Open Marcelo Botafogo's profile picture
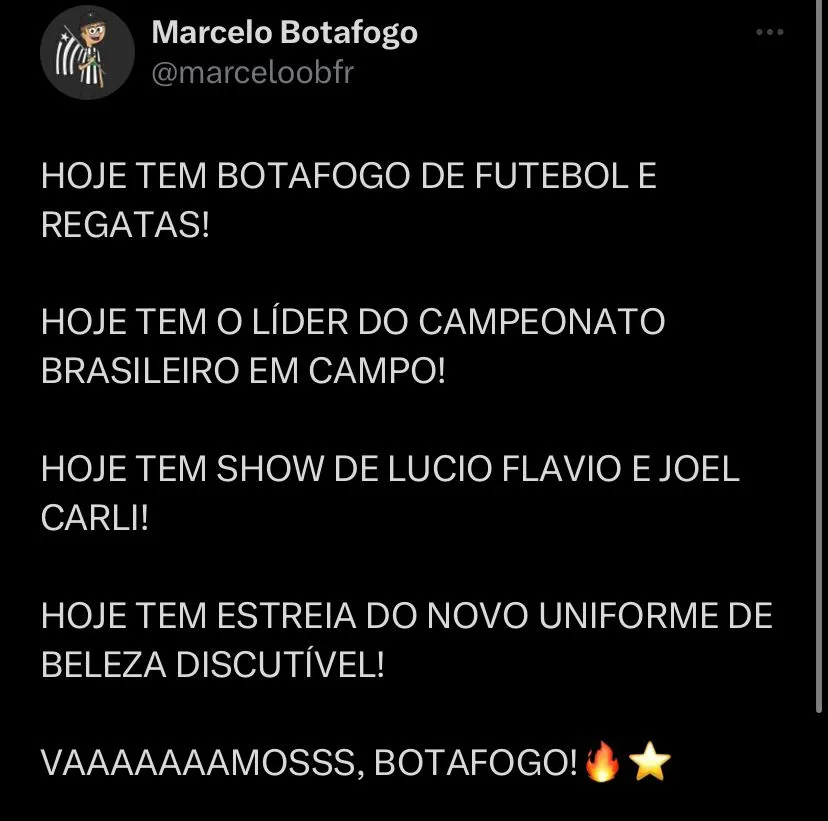The width and height of the screenshot is (828, 821). point(87,52)
